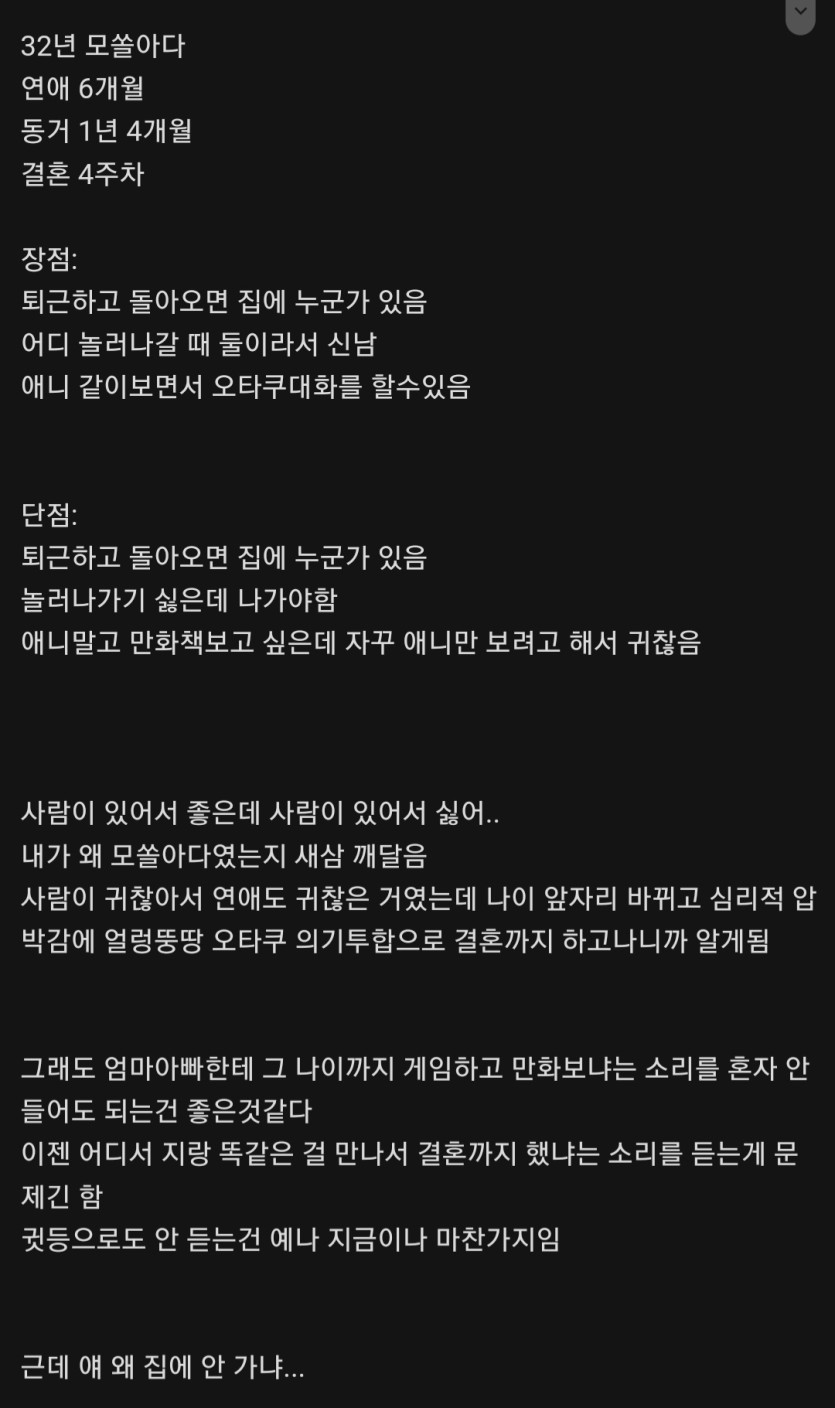
Task: Tap the down chevron button
Action: 800,14
